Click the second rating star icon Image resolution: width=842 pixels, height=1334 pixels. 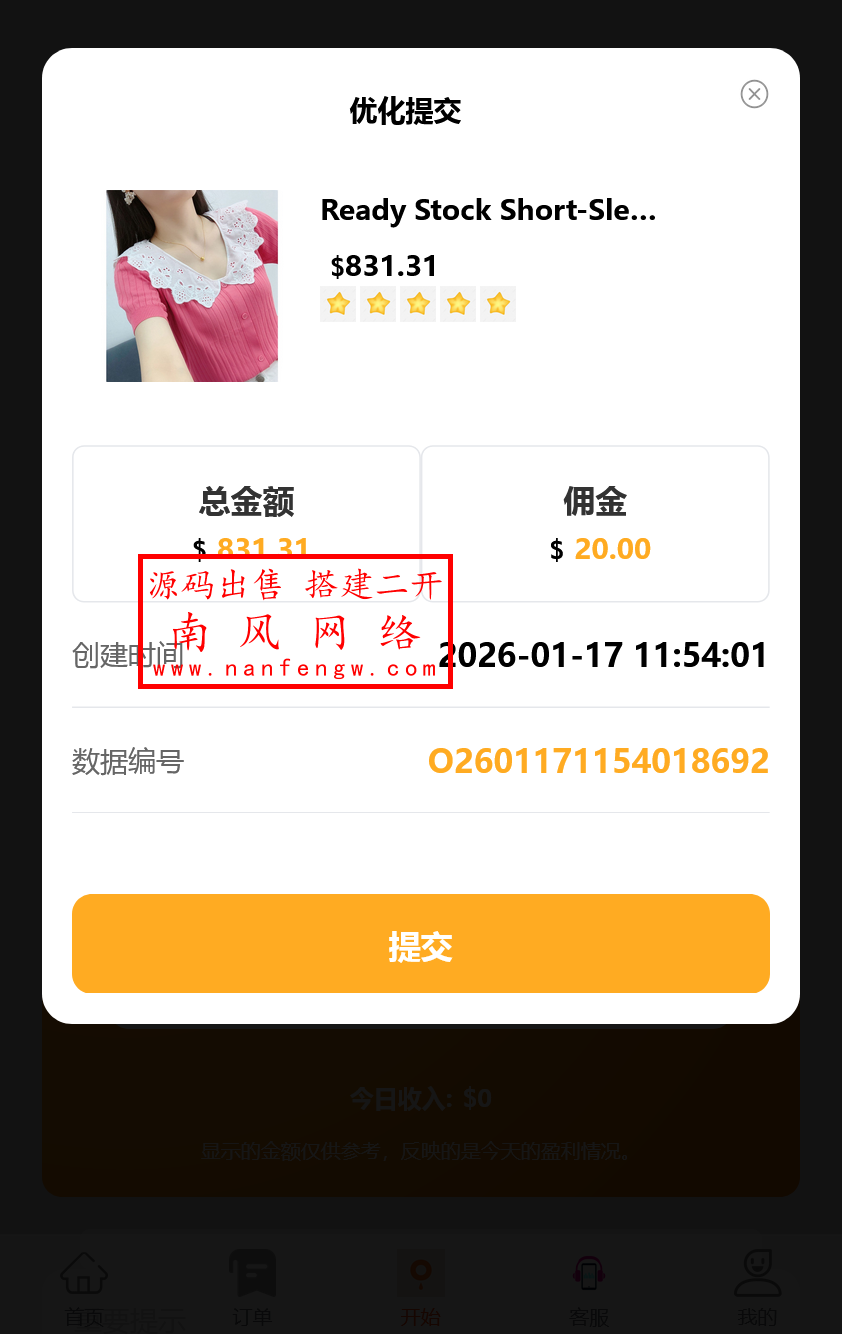(378, 304)
